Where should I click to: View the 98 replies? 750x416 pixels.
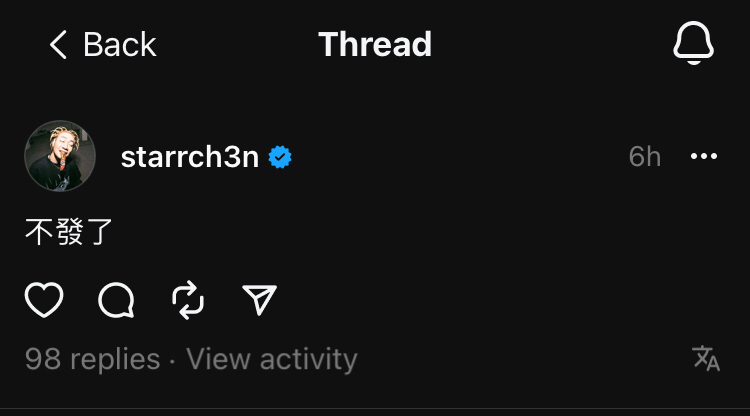pyautogui.click(x=92, y=359)
